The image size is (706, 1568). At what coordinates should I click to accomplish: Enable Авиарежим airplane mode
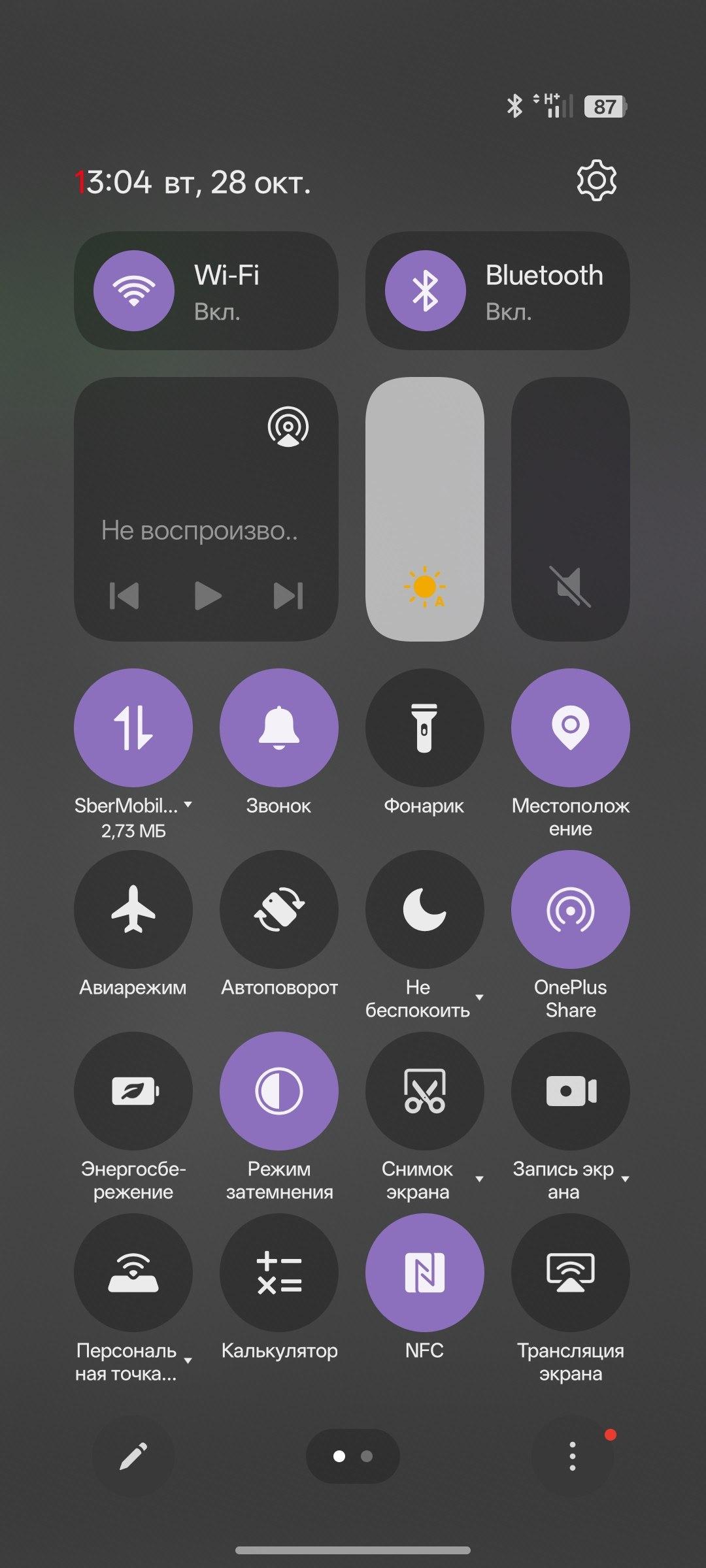click(133, 909)
